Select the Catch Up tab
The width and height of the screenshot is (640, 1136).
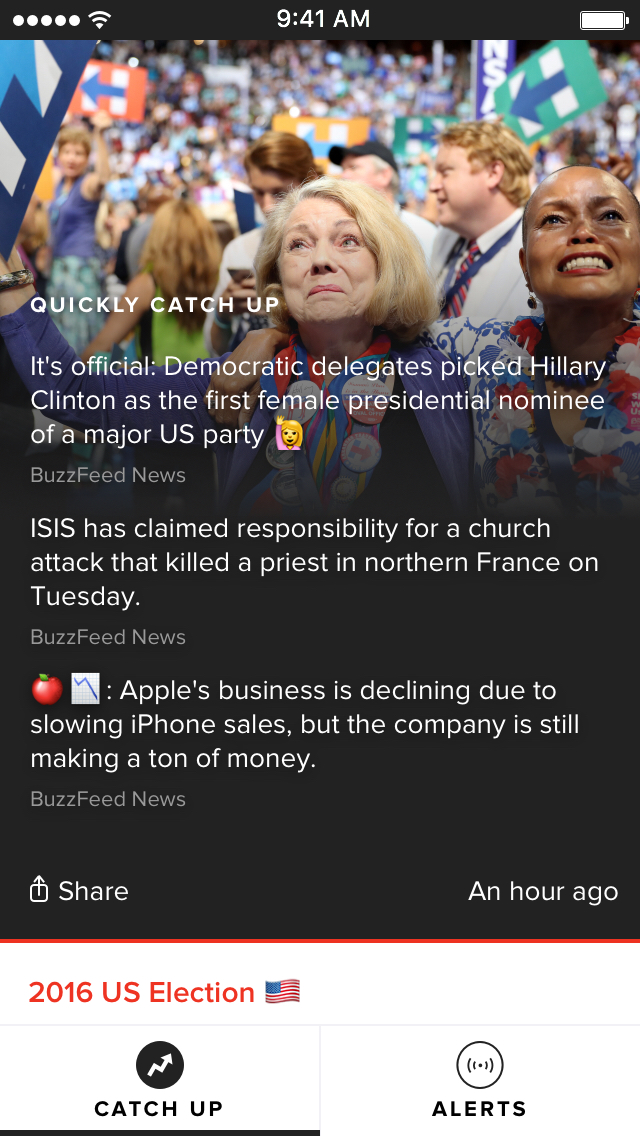(x=159, y=1079)
